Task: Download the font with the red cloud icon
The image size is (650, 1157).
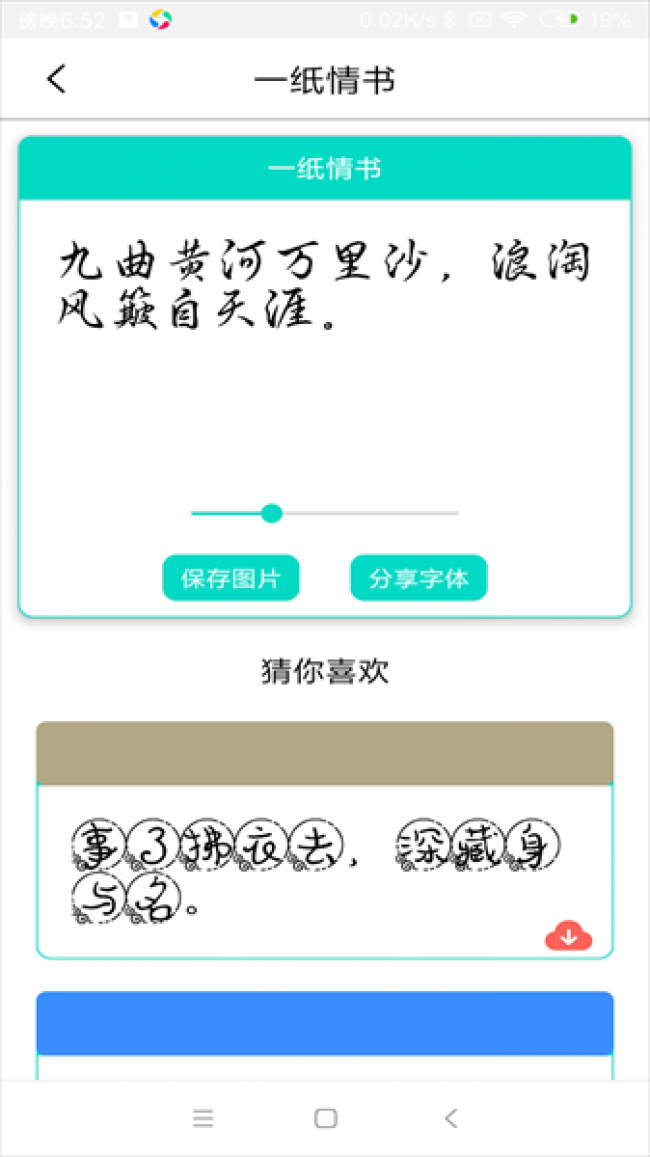Action: tap(568, 936)
